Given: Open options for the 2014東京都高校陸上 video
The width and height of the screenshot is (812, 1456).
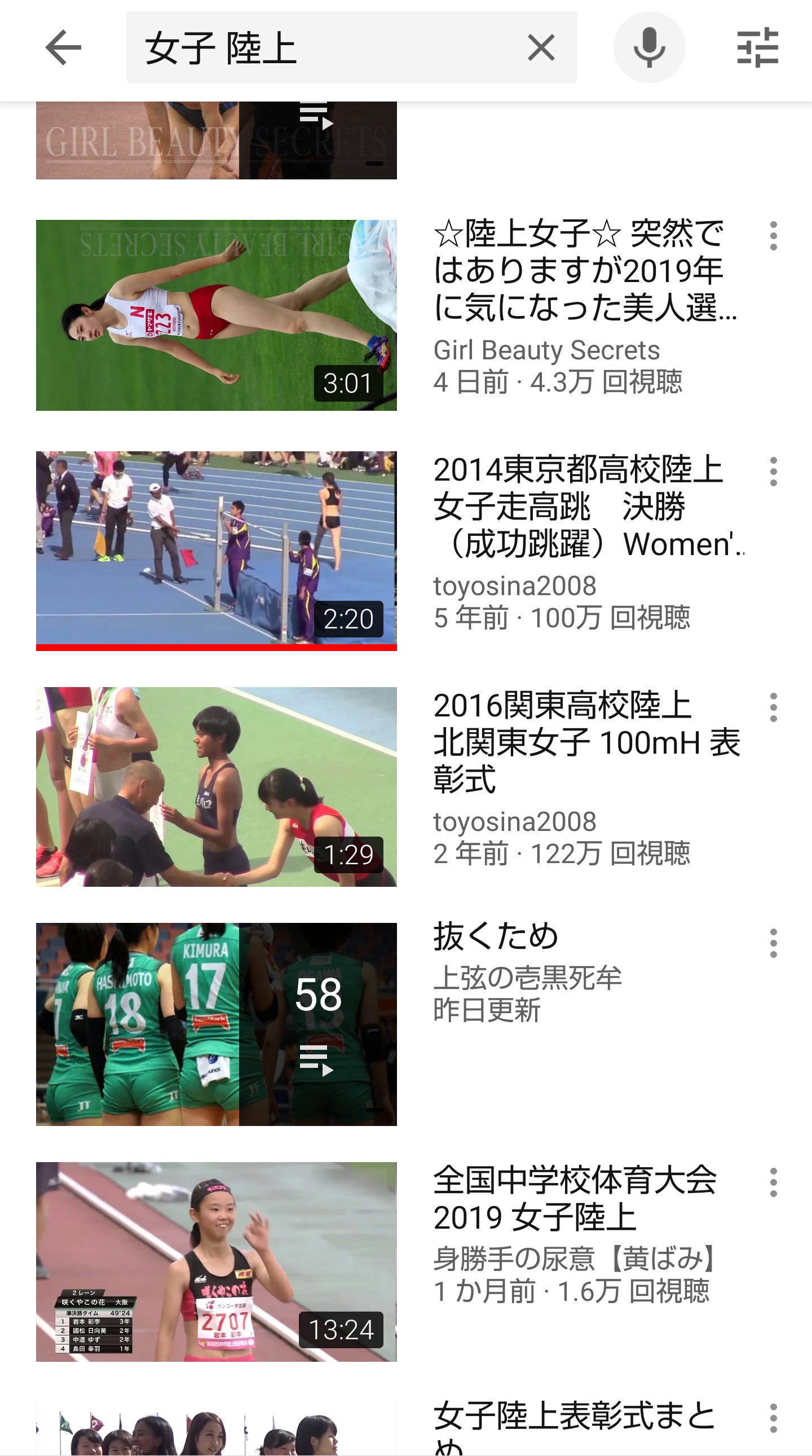Looking at the screenshot, I should click(x=773, y=472).
